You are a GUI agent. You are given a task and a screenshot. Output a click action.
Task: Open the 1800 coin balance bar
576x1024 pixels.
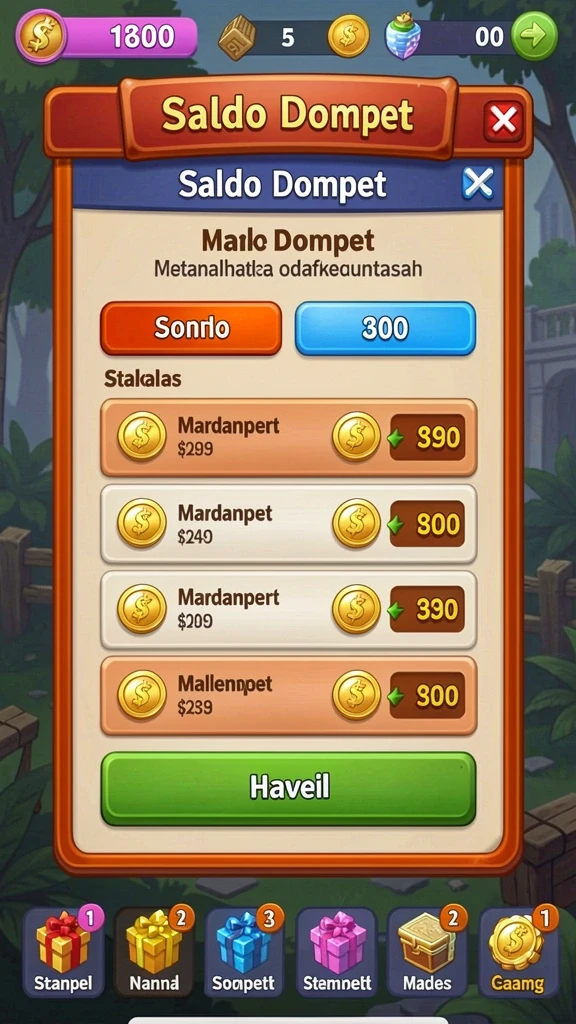coord(107,37)
